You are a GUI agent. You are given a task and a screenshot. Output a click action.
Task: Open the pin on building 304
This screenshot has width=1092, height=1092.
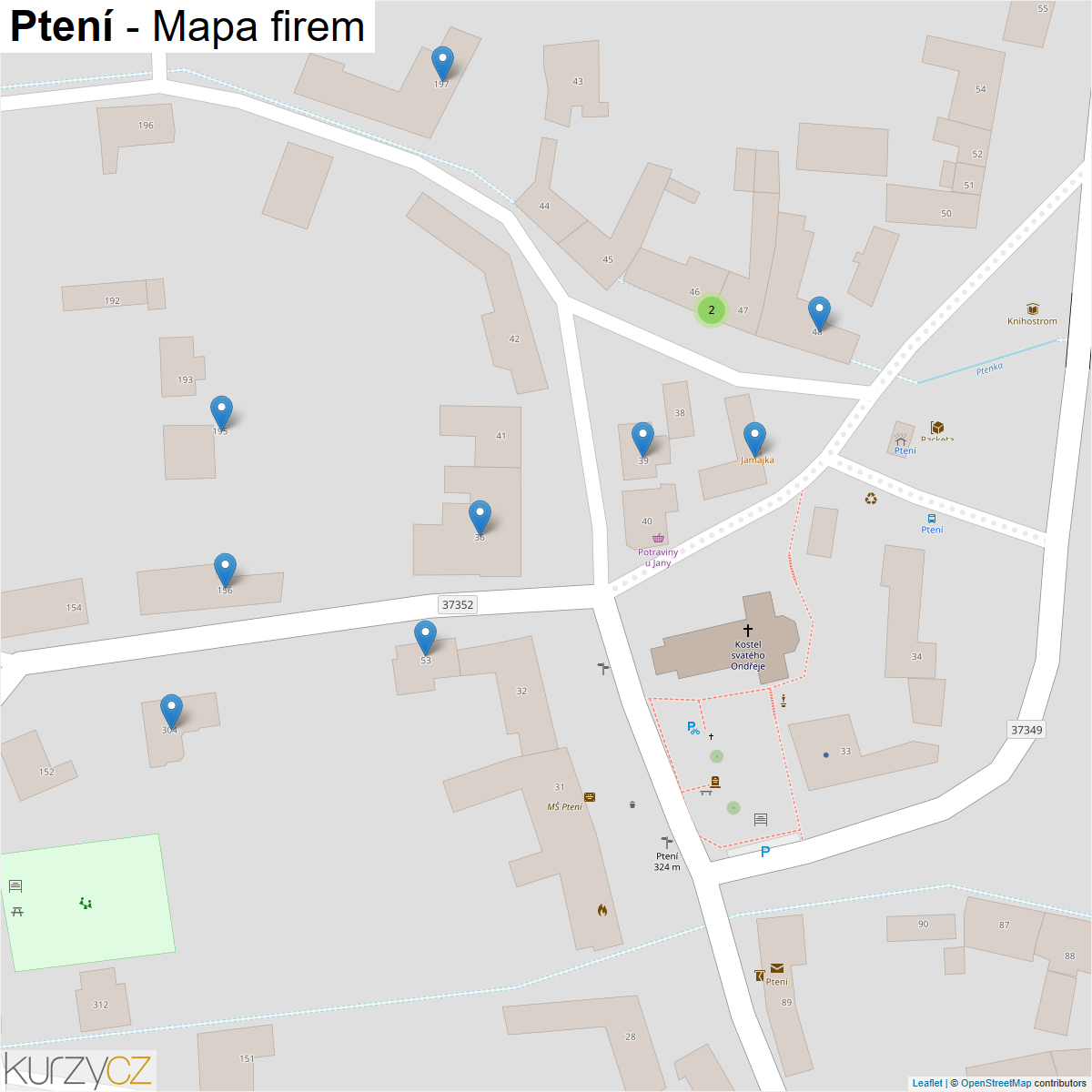[x=171, y=712]
